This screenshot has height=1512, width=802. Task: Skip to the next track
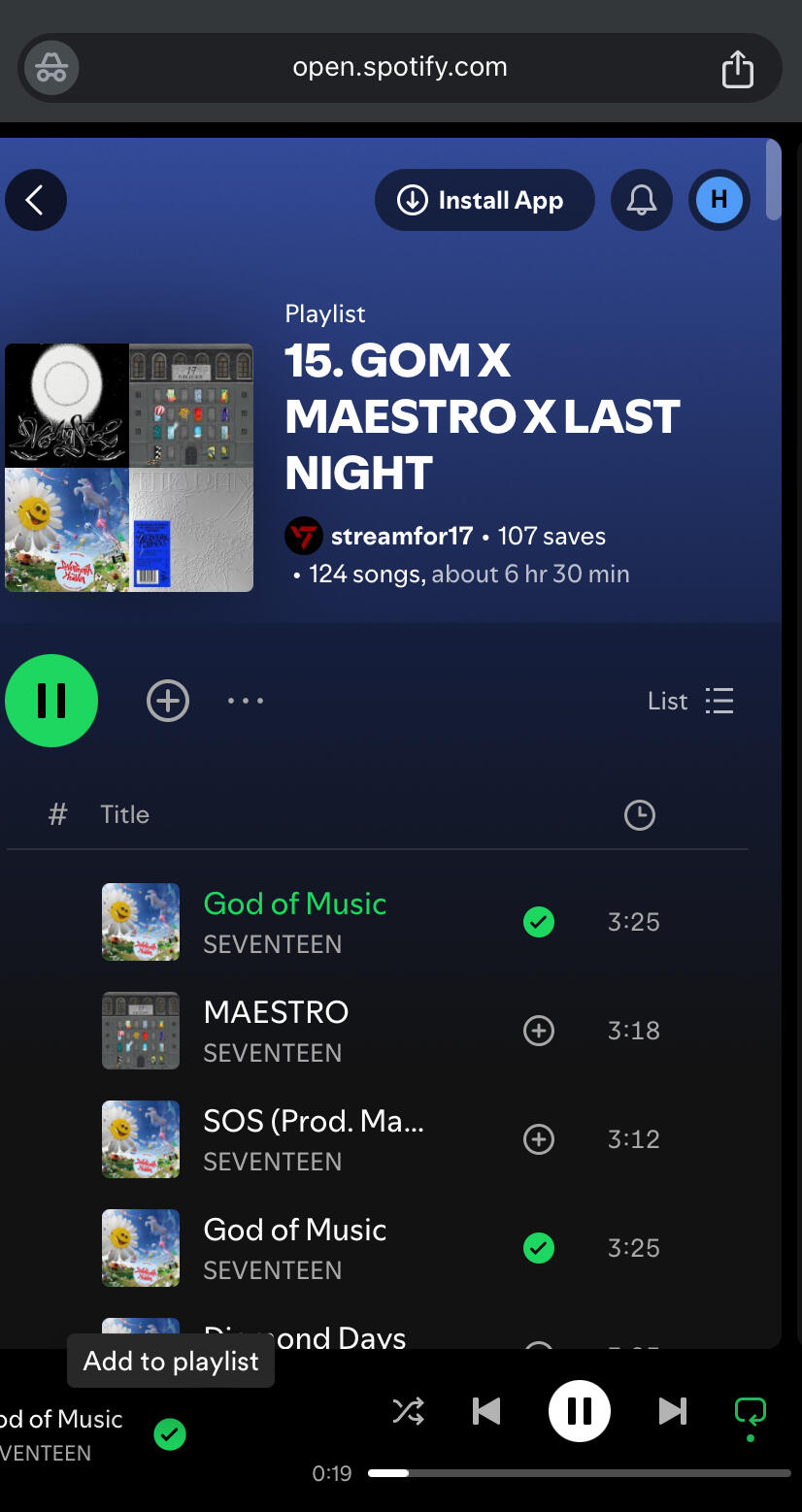pos(672,1411)
